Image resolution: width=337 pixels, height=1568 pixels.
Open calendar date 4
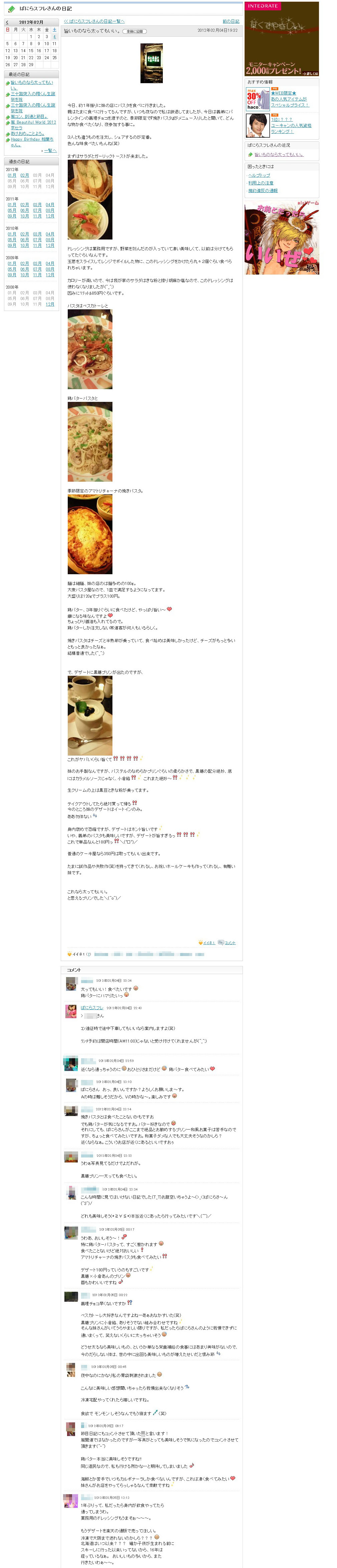click(54, 36)
